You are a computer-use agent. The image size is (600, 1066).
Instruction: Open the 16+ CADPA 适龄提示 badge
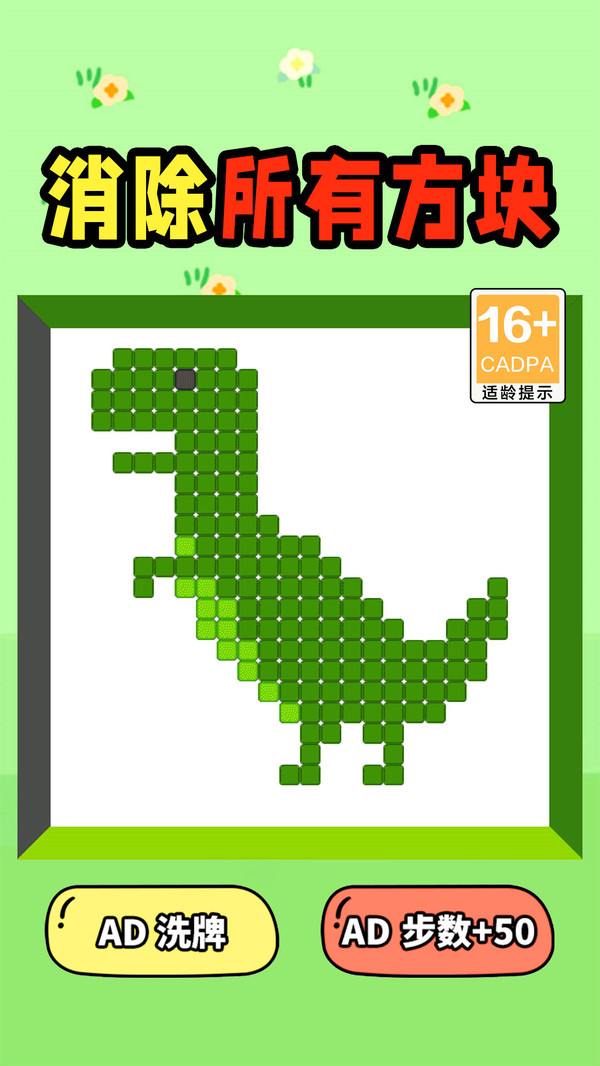coord(518,345)
